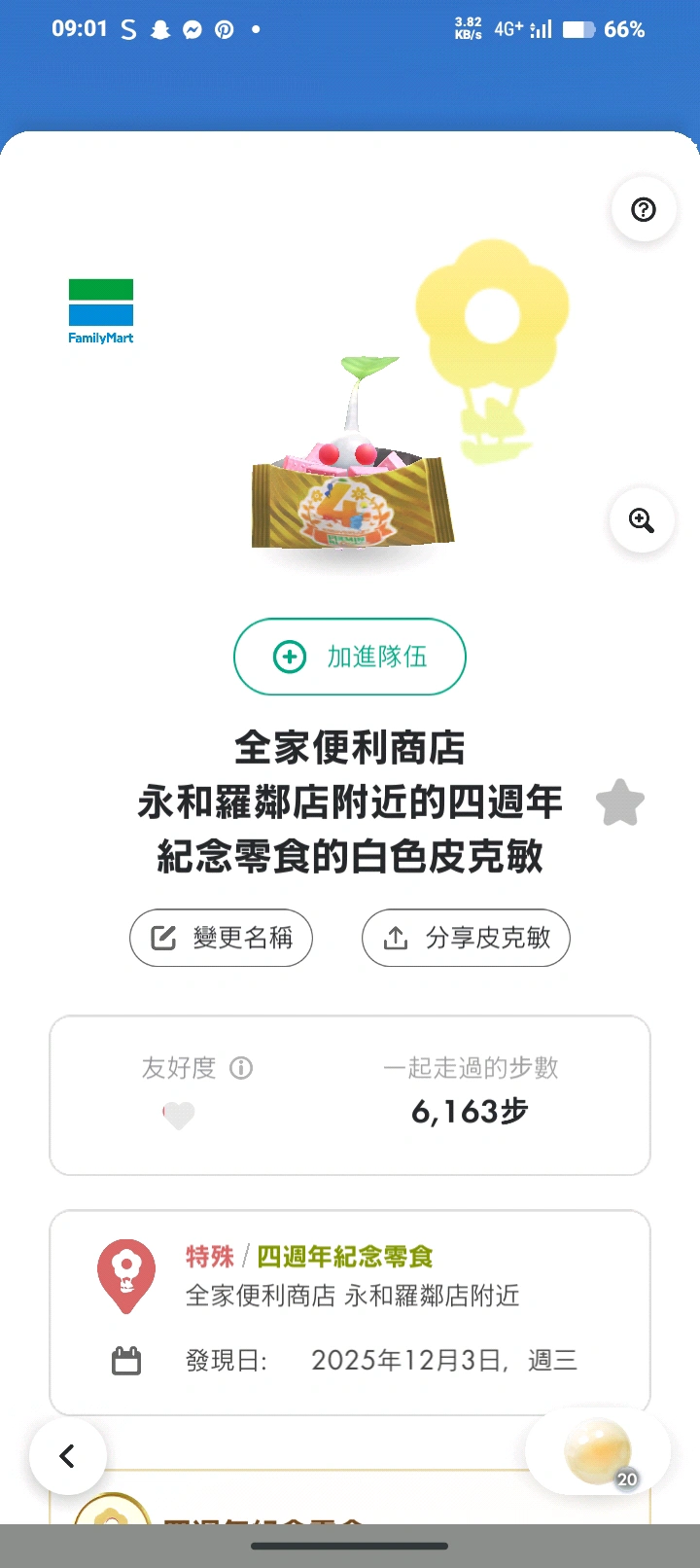Mark this Pikmin as favorite with star
Screen dimensions: 700x1568
pyautogui.click(x=619, y=803)
